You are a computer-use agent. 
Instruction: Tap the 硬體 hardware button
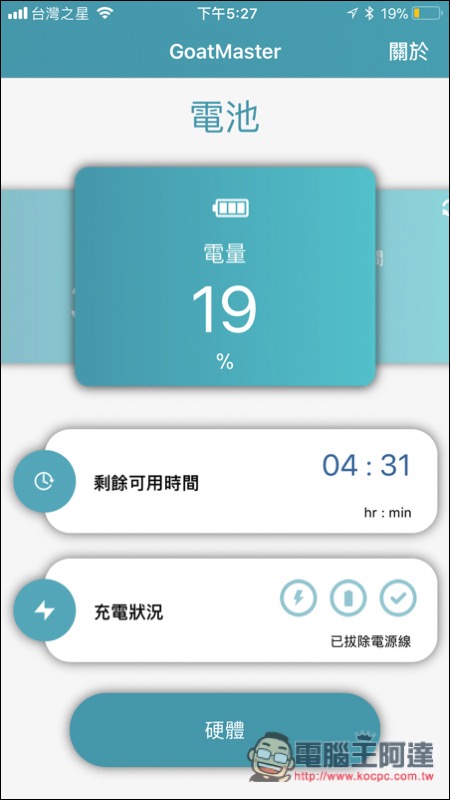[x=225, y=730]
